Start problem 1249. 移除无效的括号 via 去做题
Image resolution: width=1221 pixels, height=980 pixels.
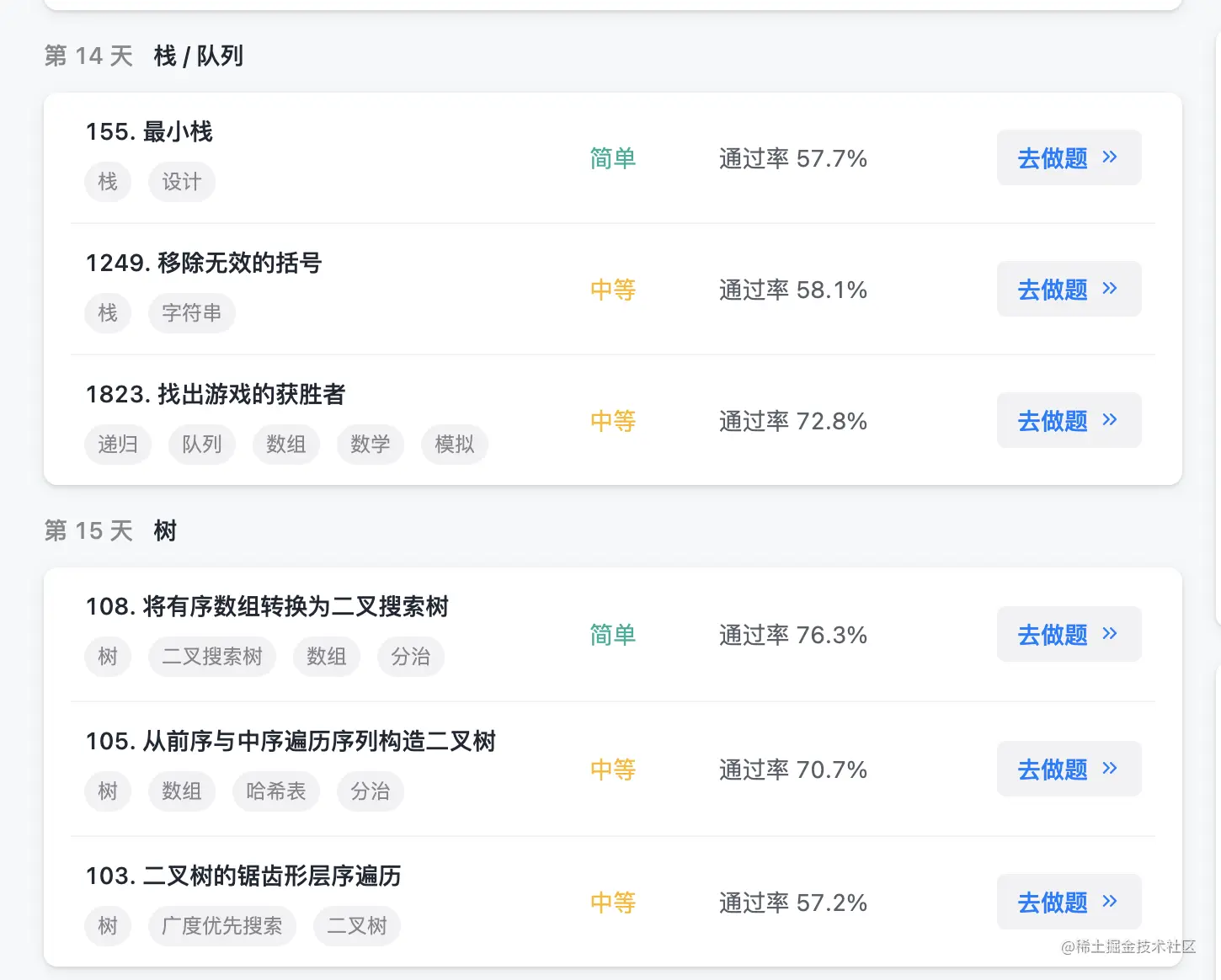[1068, 290]
